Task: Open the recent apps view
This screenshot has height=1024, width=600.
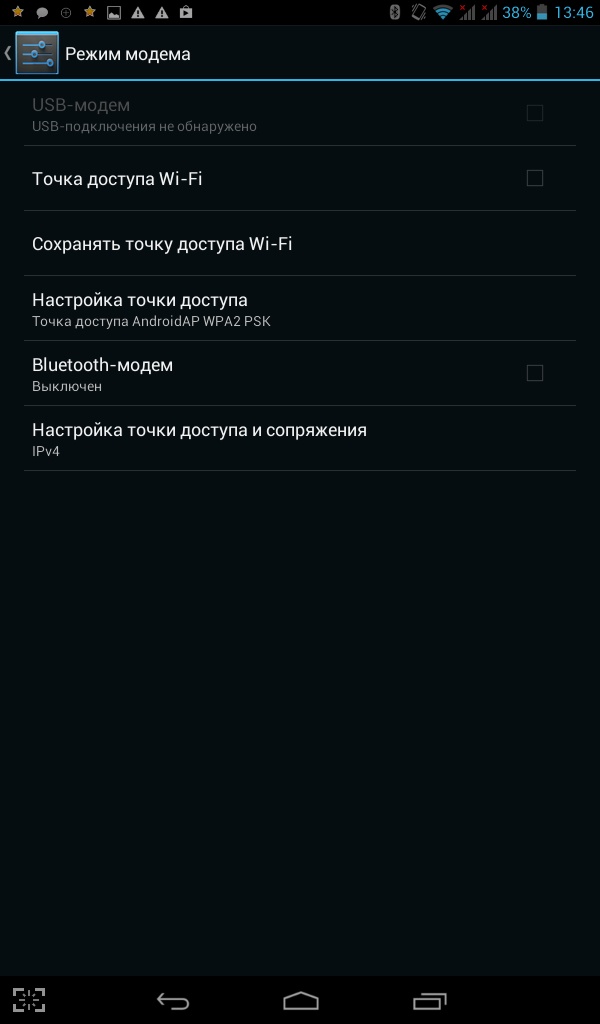Action: coord(429,1000)
